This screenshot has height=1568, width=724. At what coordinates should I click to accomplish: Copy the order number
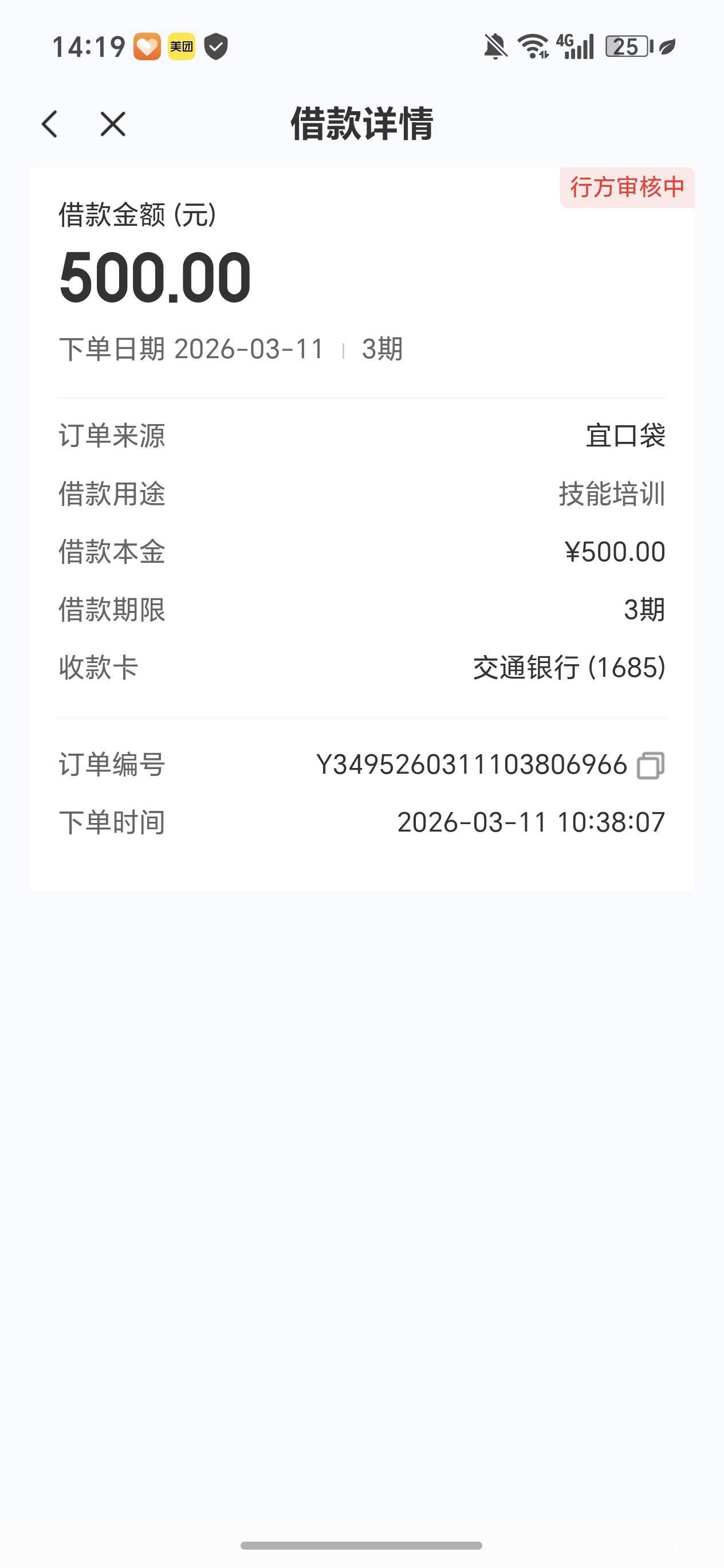pos(650,765)
